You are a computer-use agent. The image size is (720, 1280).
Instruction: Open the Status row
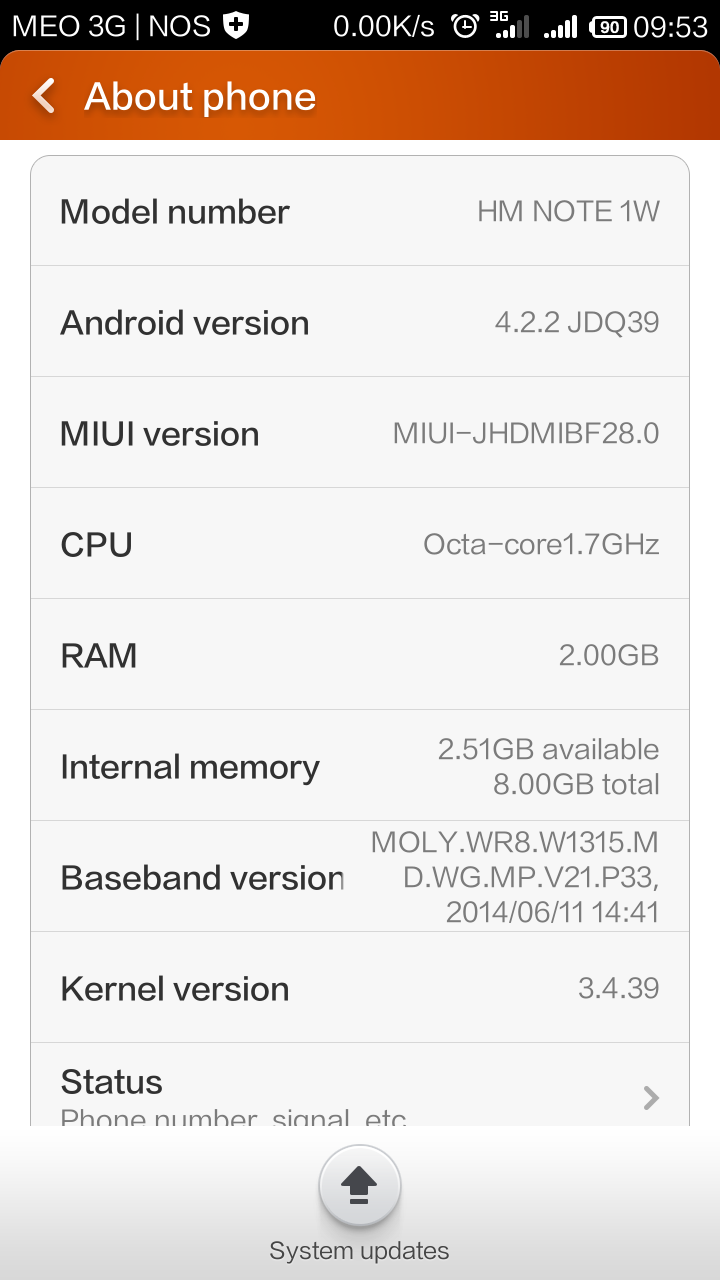(360, 1085)
